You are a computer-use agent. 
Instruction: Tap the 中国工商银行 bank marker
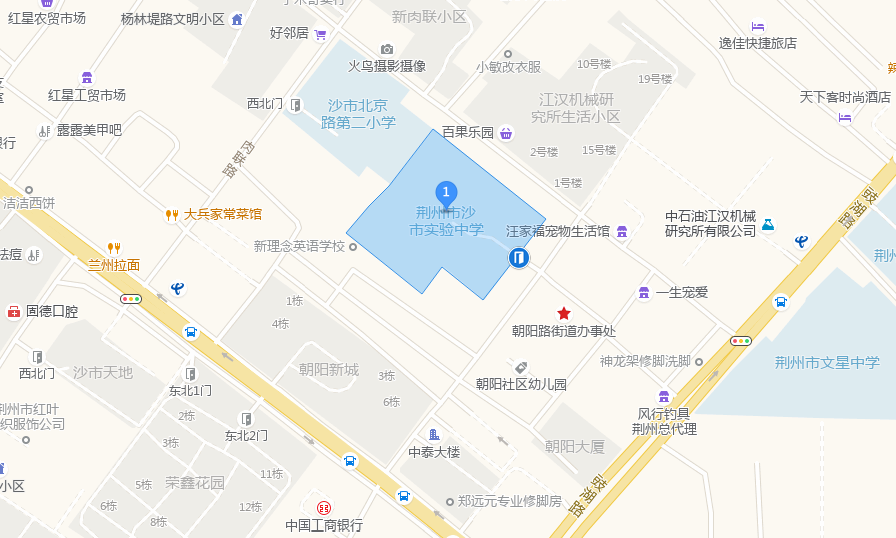(323, 507)
